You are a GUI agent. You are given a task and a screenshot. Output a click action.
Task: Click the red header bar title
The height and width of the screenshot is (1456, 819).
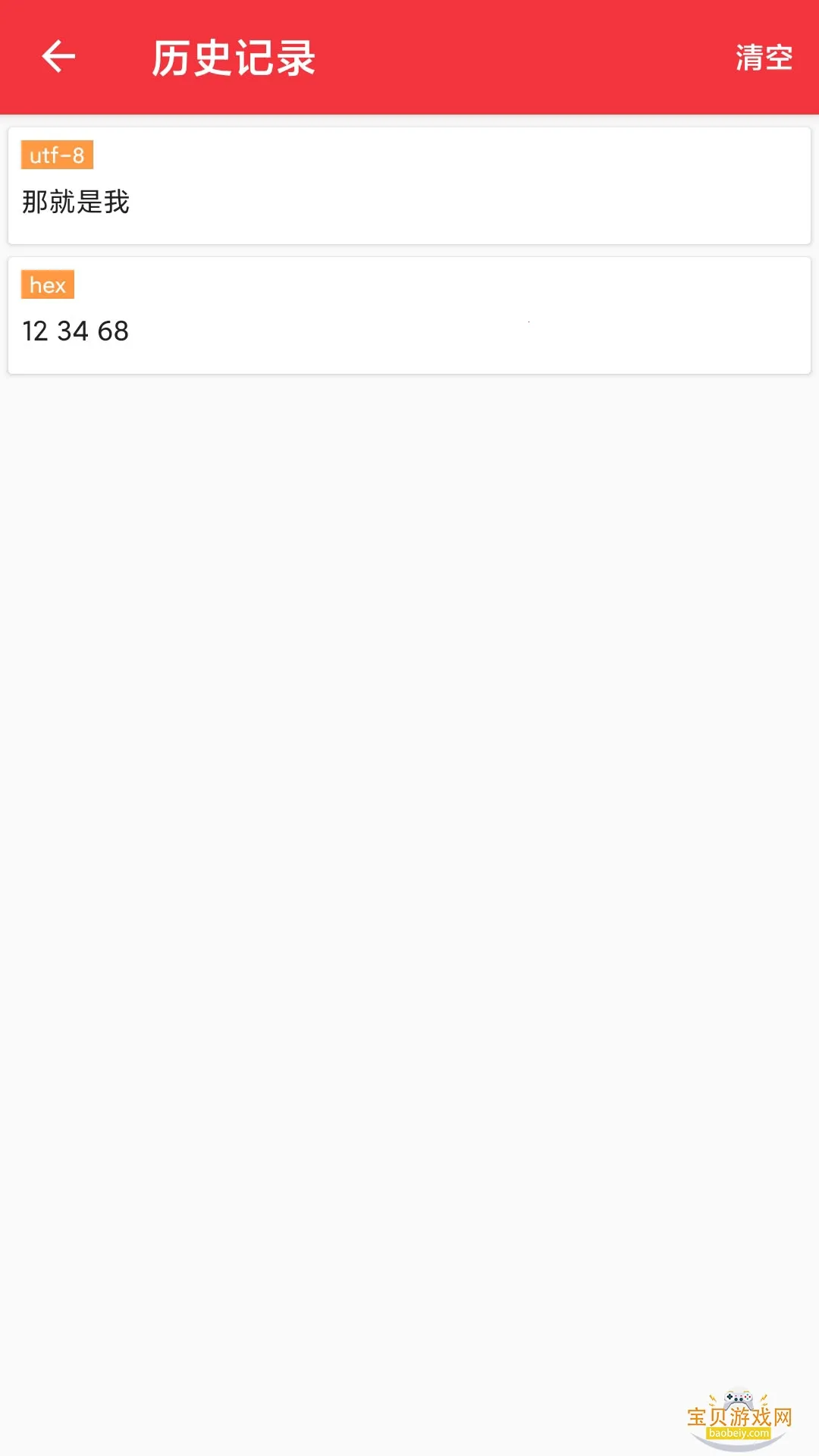tap(233, 58)
